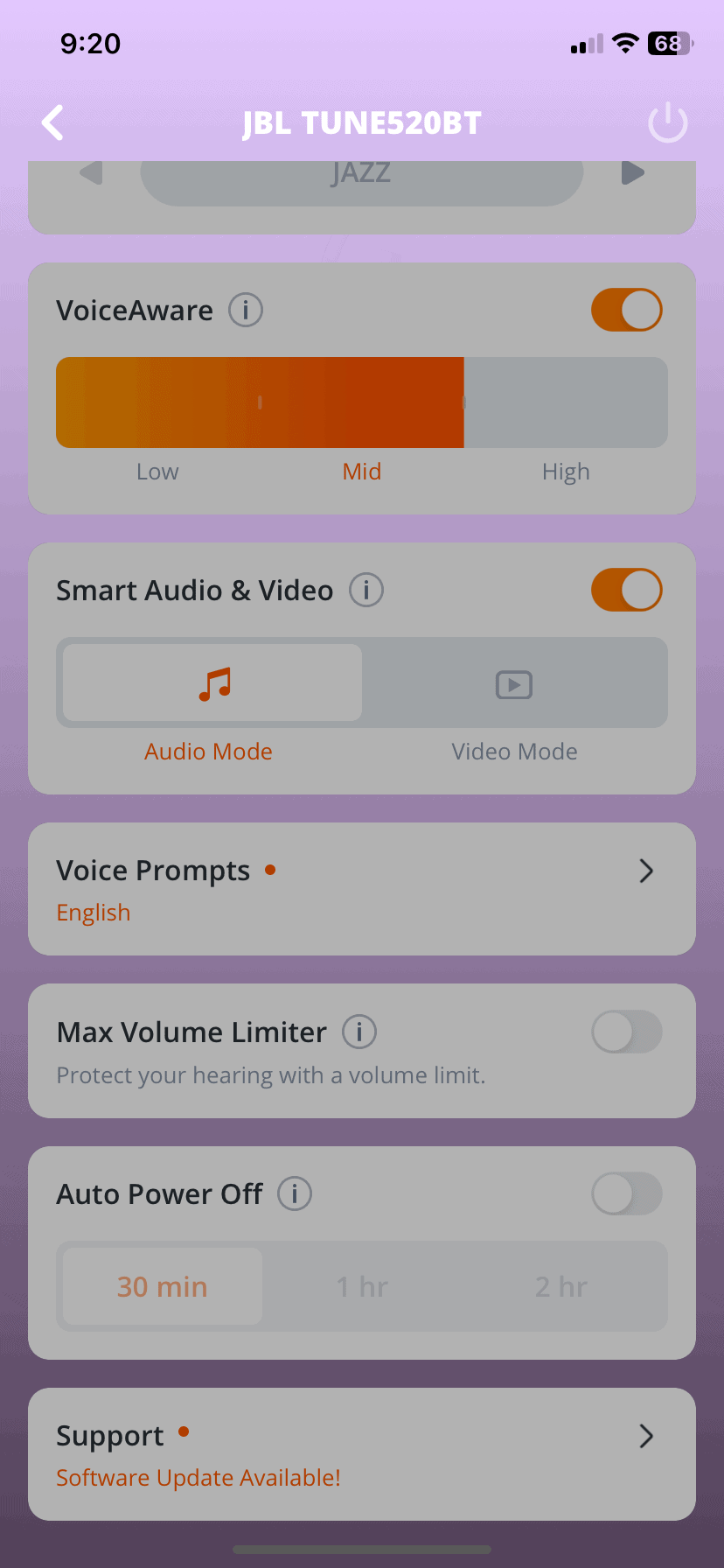Show Smart Audio & Video info
The height and width of the screenshot is (1568, 724).
pyautogui.click(x=366, y=591)
